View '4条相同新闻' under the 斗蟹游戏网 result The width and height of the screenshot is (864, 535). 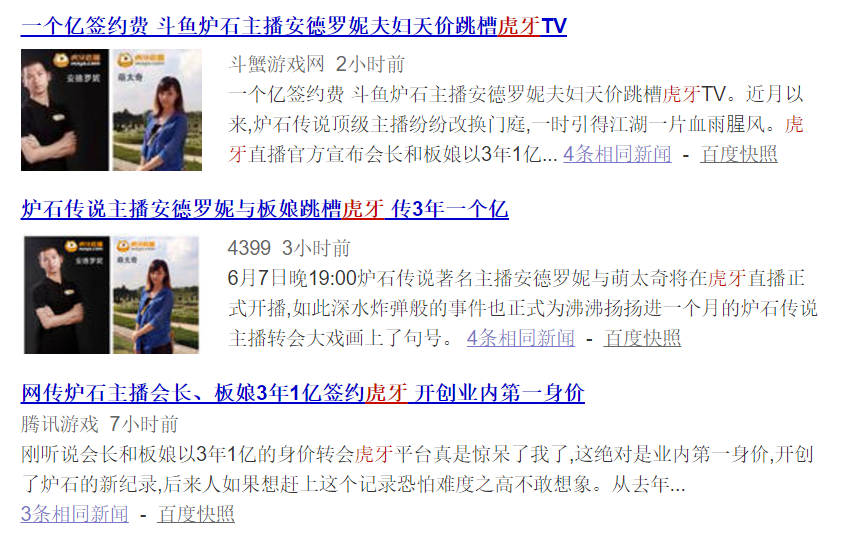tap(617, 154)
